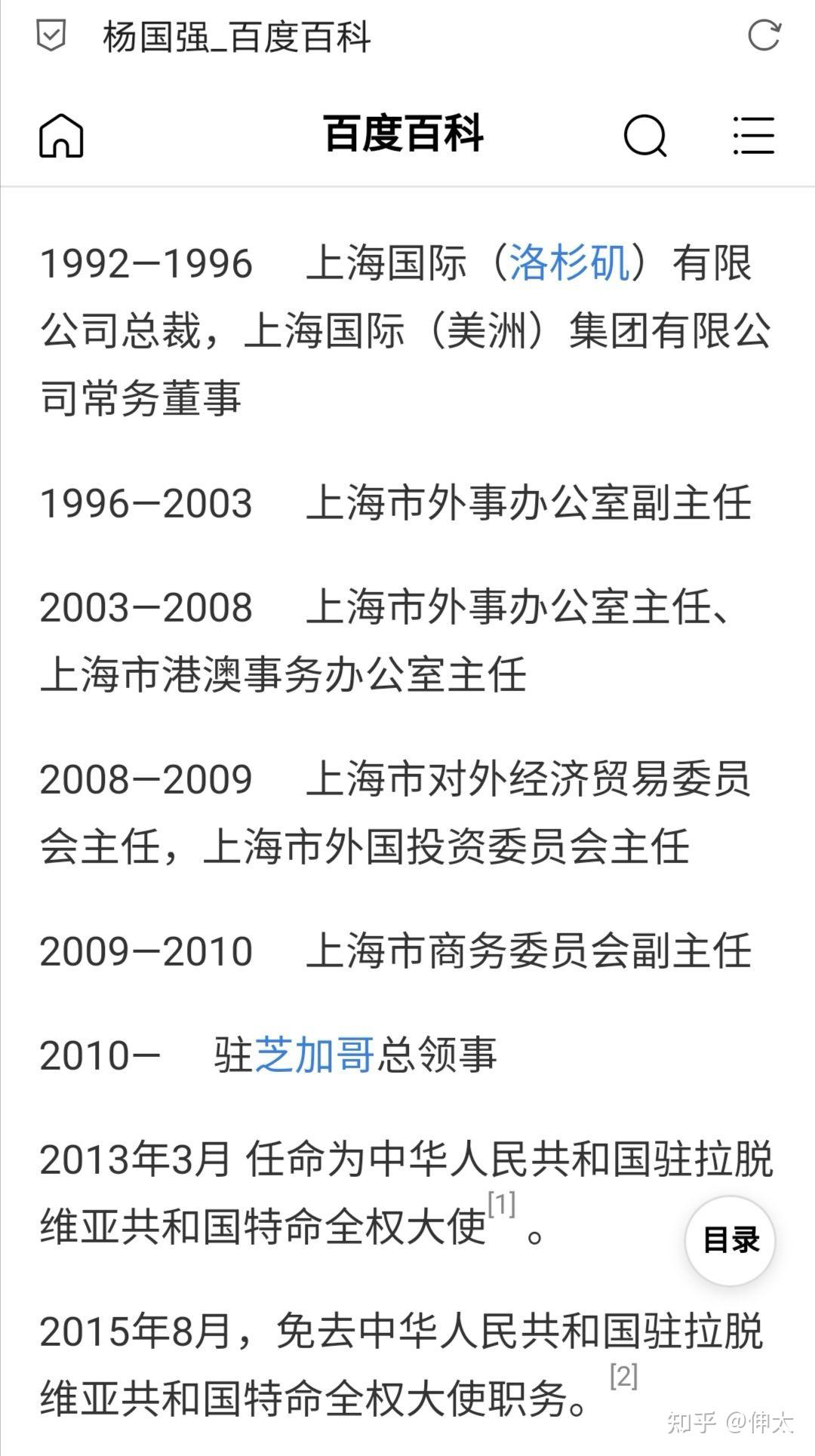Open the 目录 floating button
This screenshot has height=1456, width=815.
(730, 1241)
